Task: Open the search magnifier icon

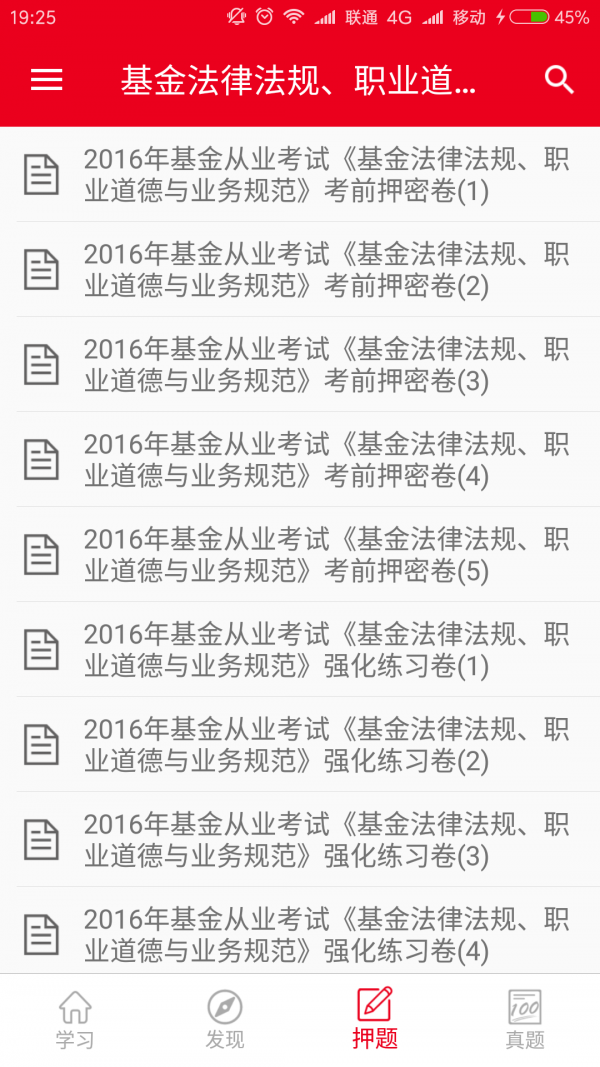Action: click(x=559, y=80)
